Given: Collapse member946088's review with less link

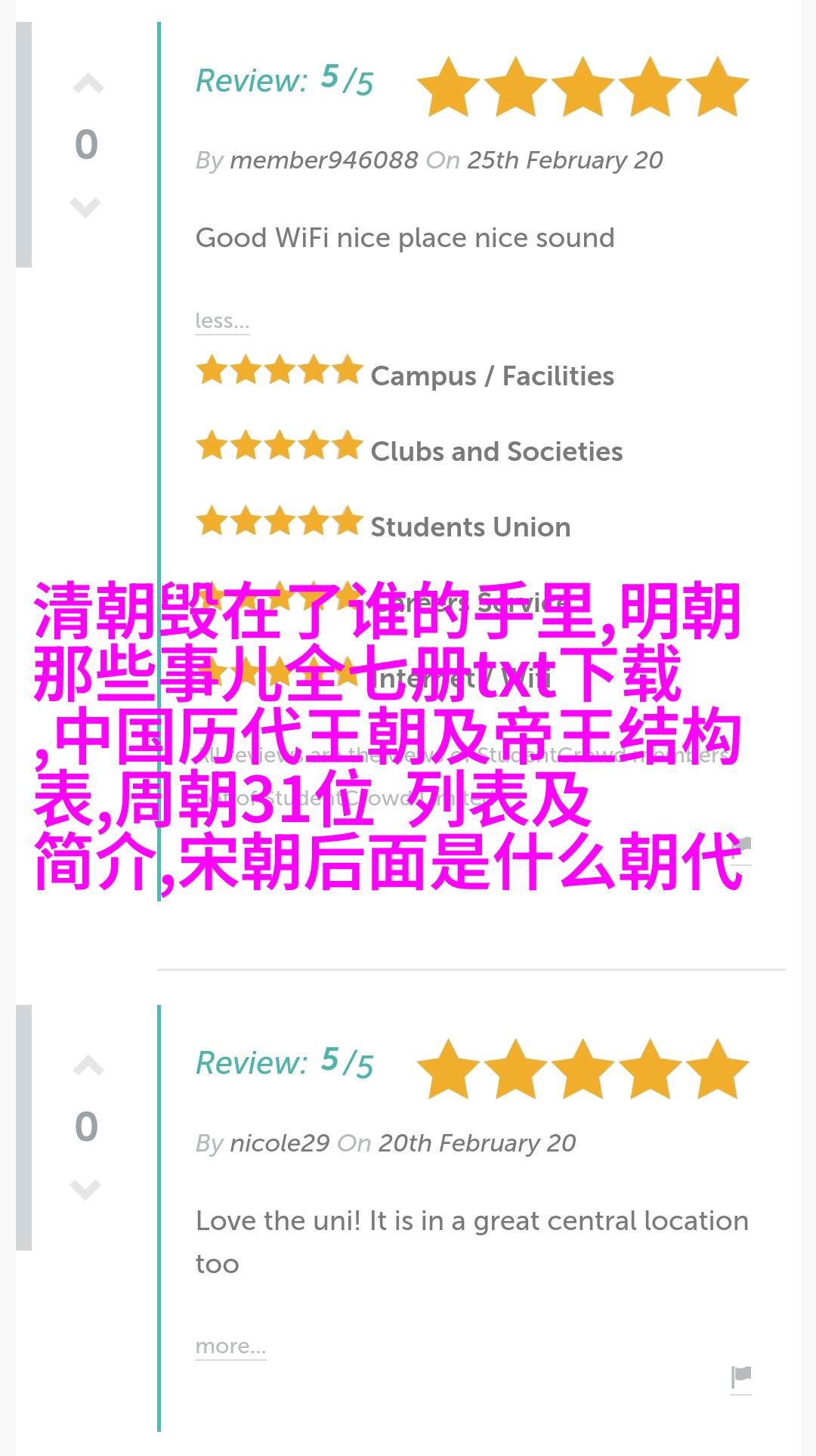Looking at the screenshot, I should pyautogui.click(x=222, y=320).
